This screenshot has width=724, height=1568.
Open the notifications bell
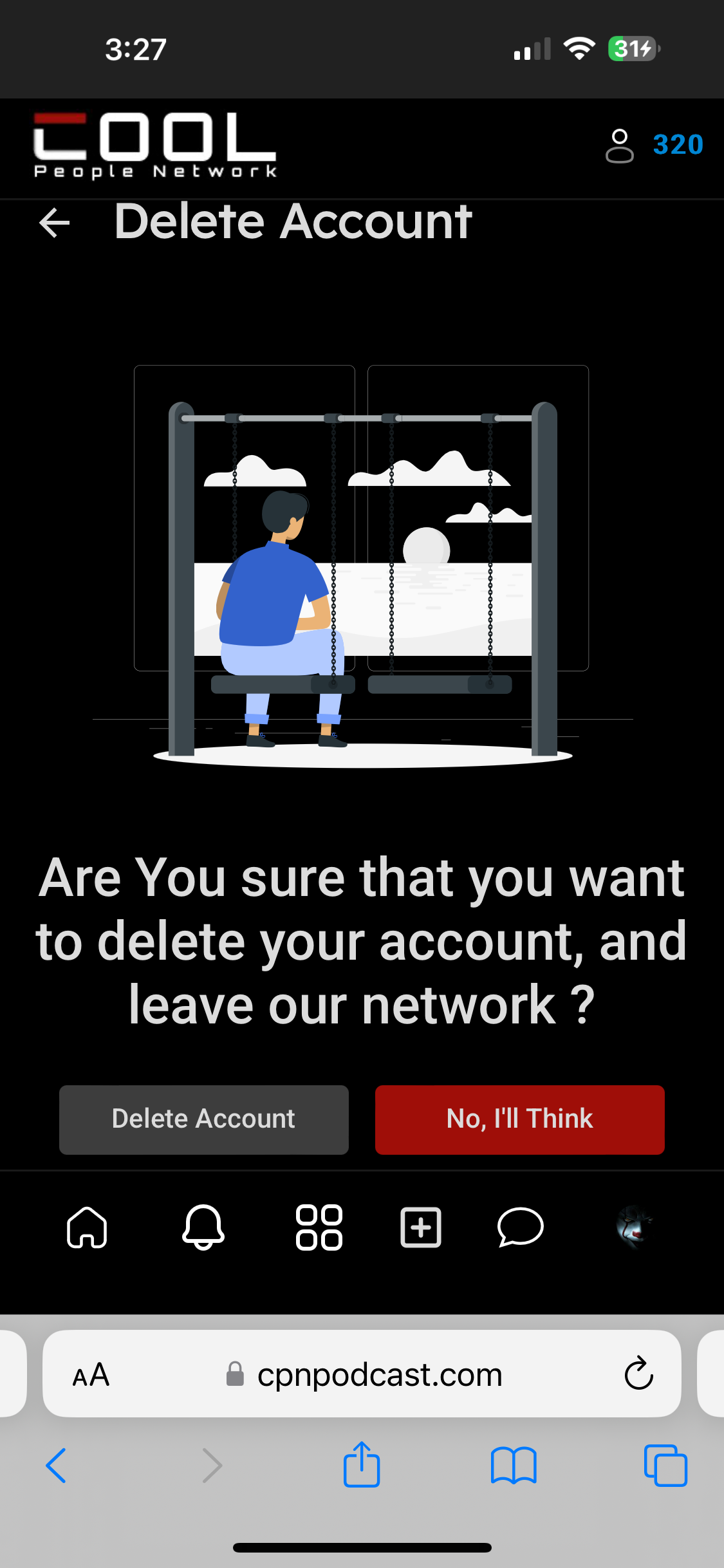[203, 1227]
